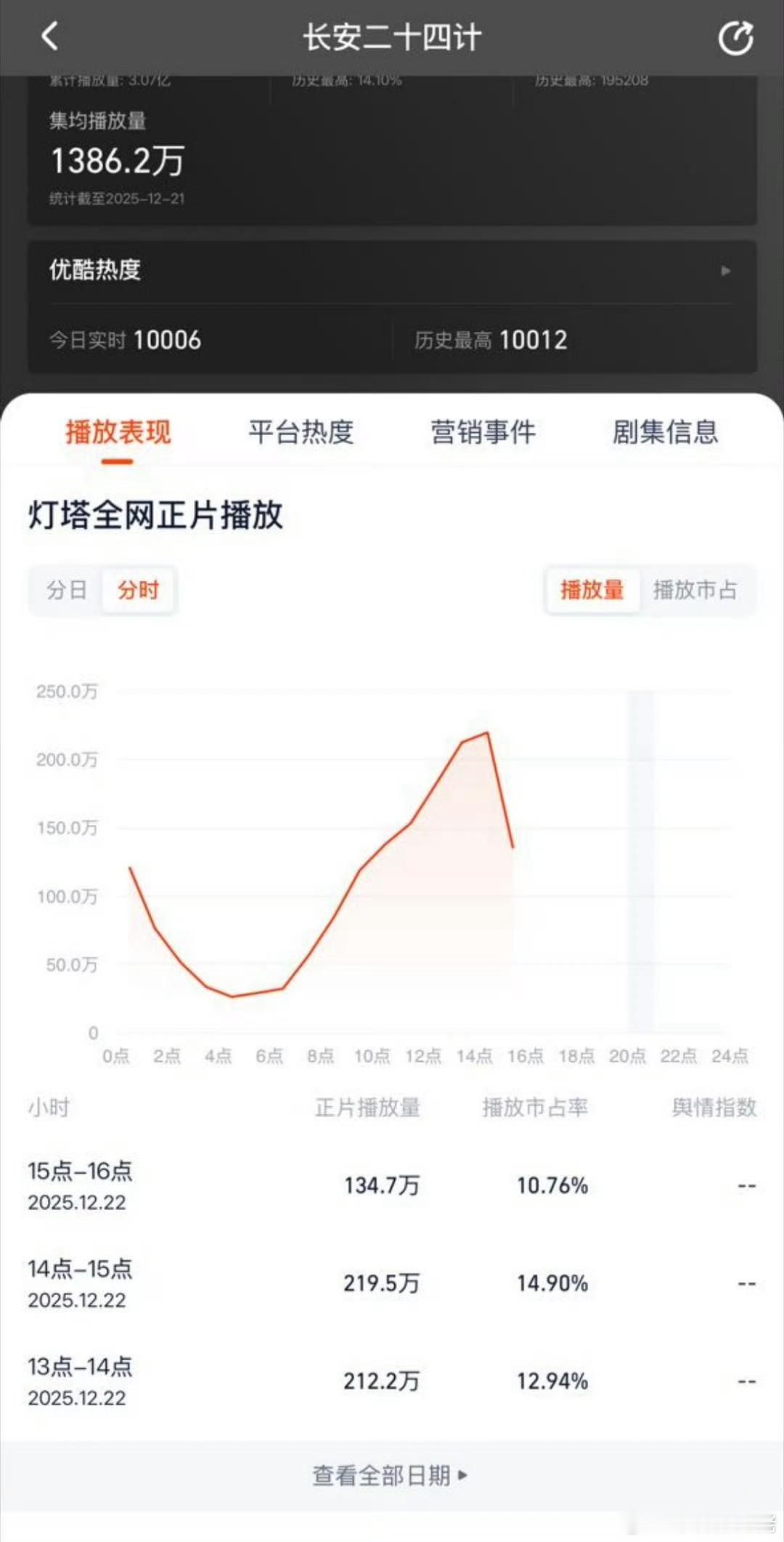Switch to the 平台热度 tab
This screenshot has width=784, height=1542.
point(301,432)
